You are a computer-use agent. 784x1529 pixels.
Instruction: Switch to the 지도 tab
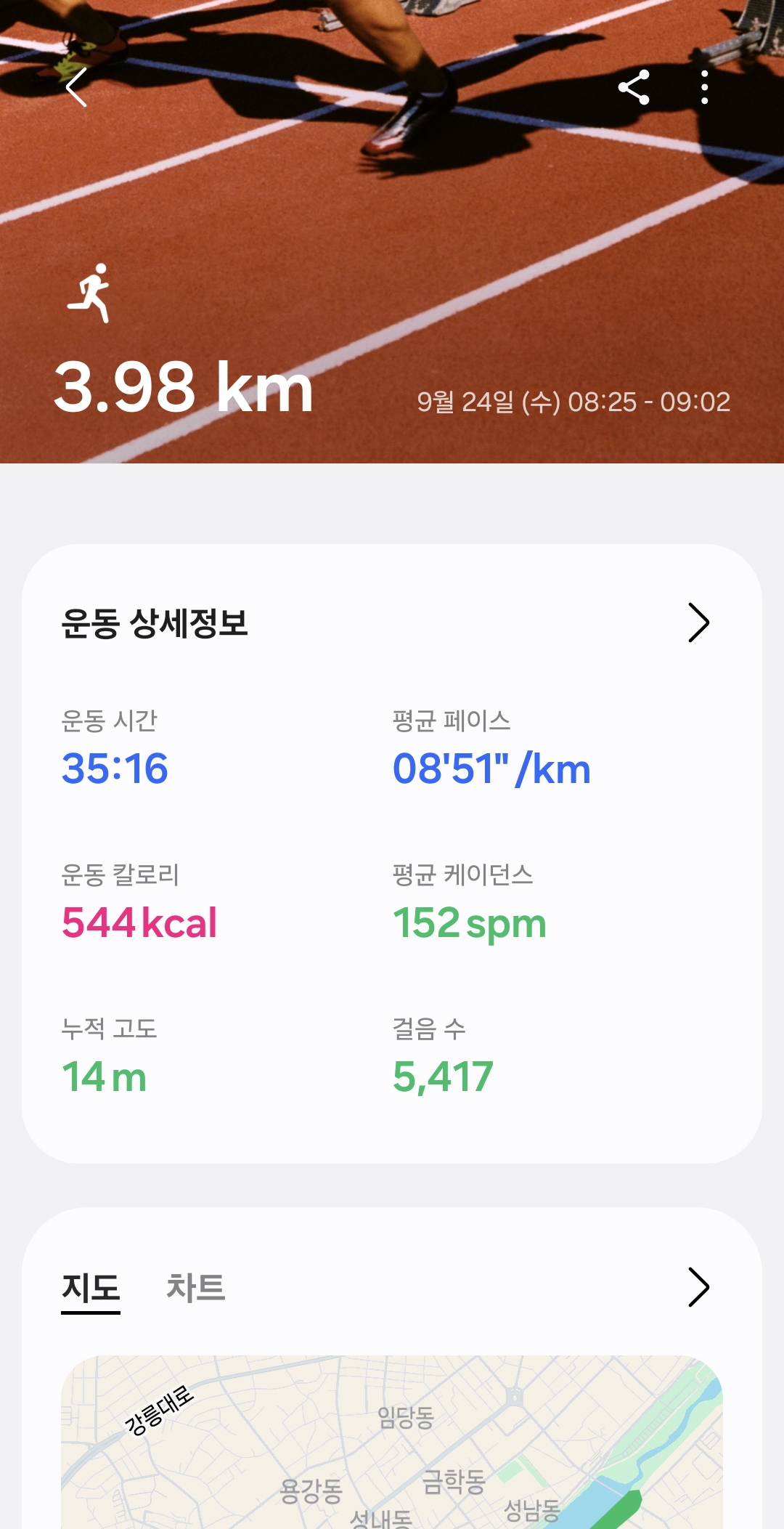click(91, 1289)
